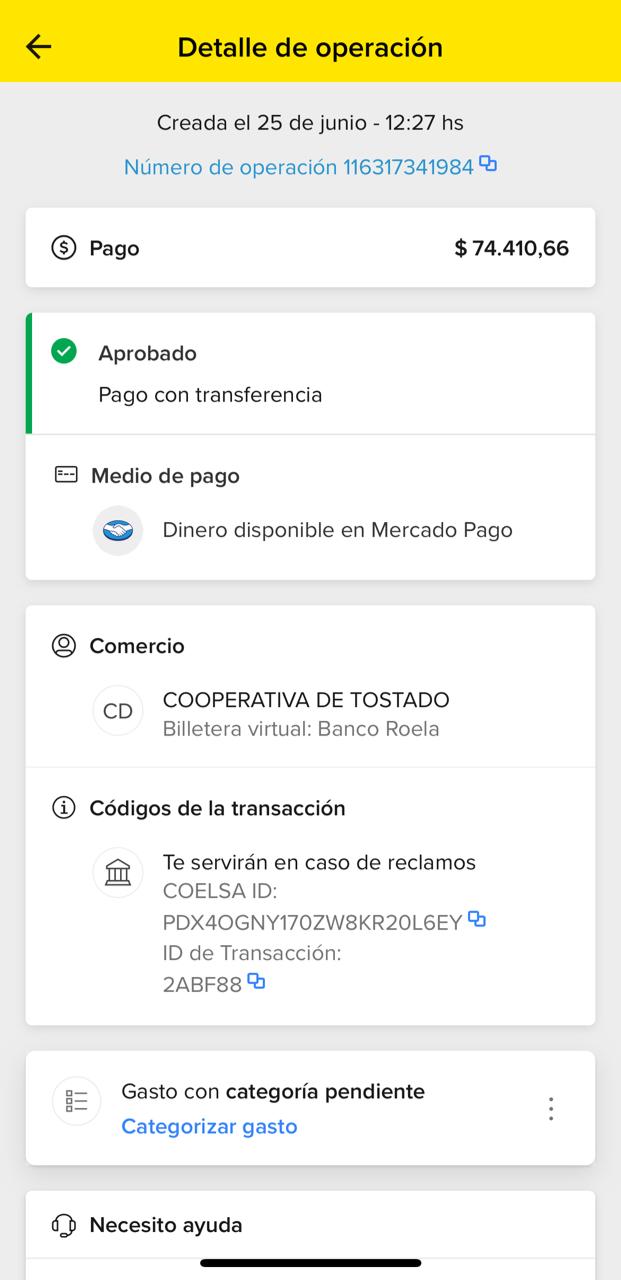Copy the COELSA ID code

coord(477,919)
